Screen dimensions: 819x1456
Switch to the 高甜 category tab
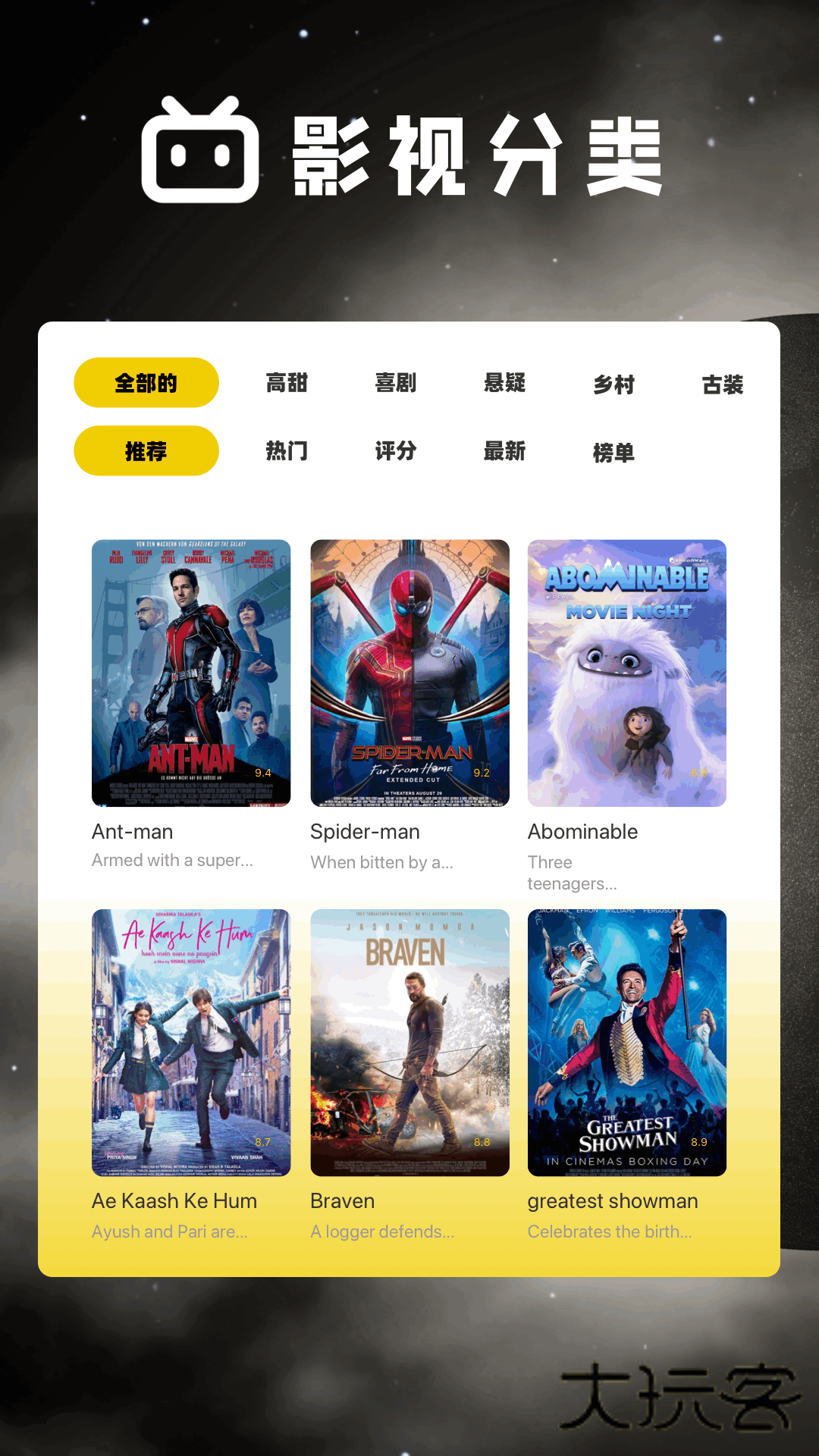tap(287, 384)
